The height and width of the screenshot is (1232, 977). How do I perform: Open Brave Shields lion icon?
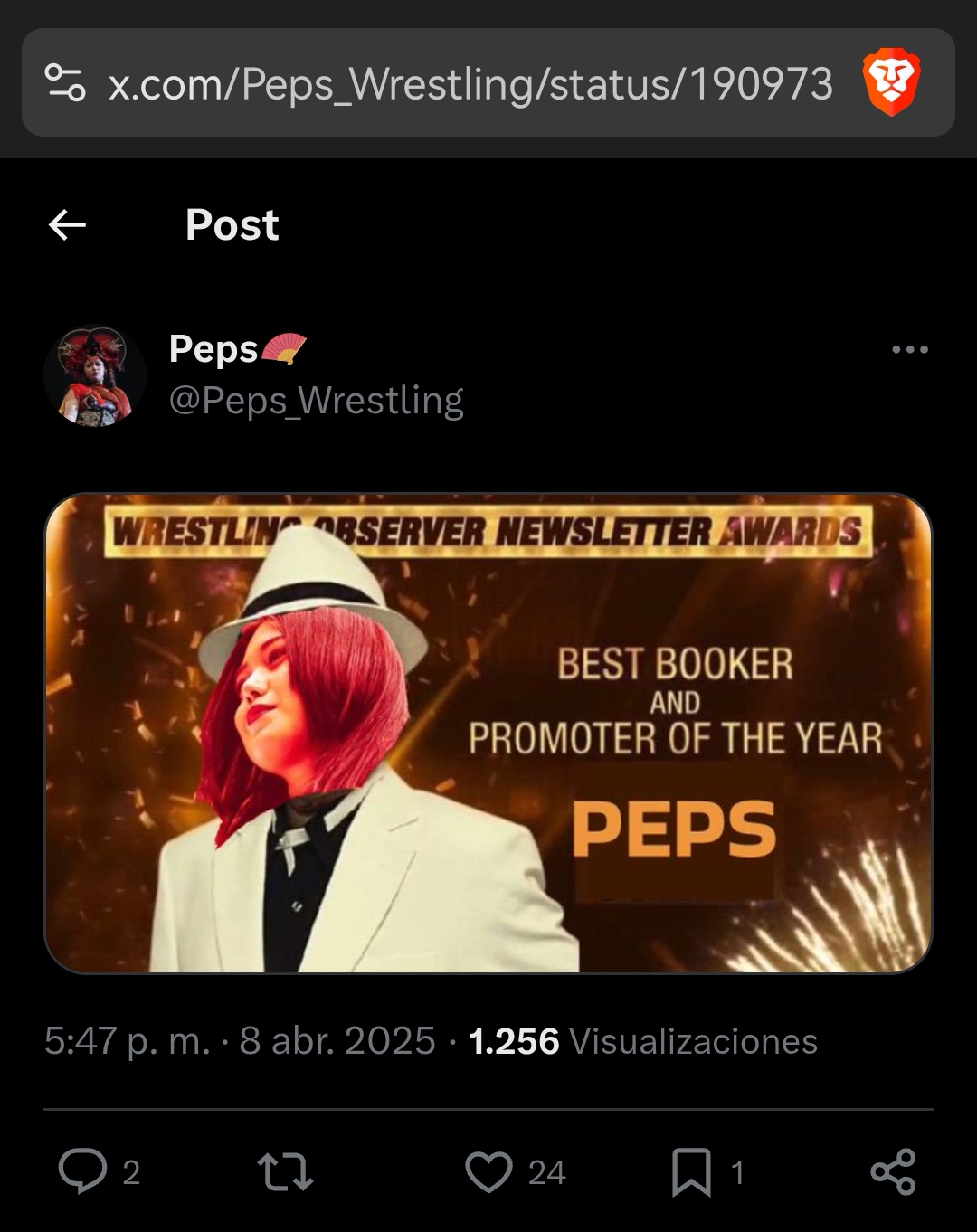coord(891,83)
